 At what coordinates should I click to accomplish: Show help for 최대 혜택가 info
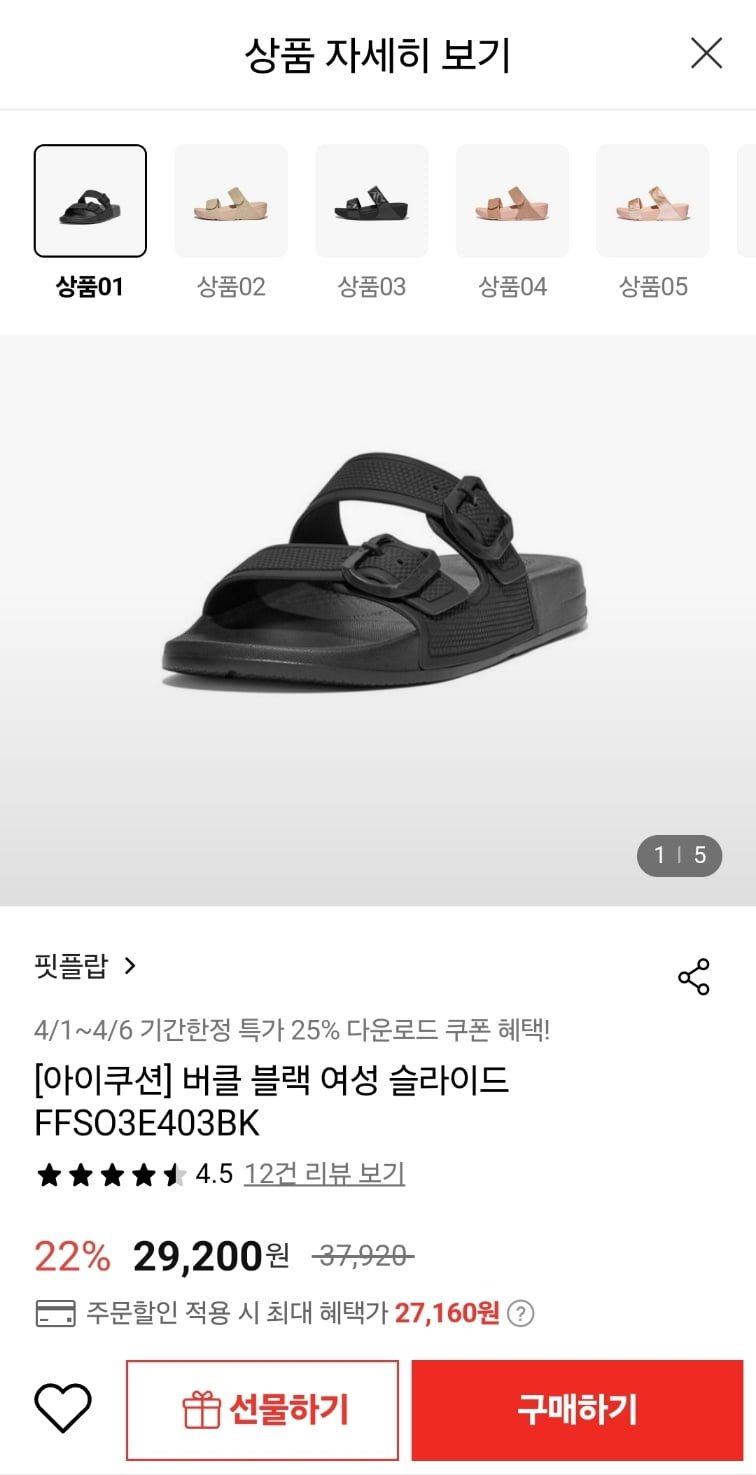click(520, 1313)
